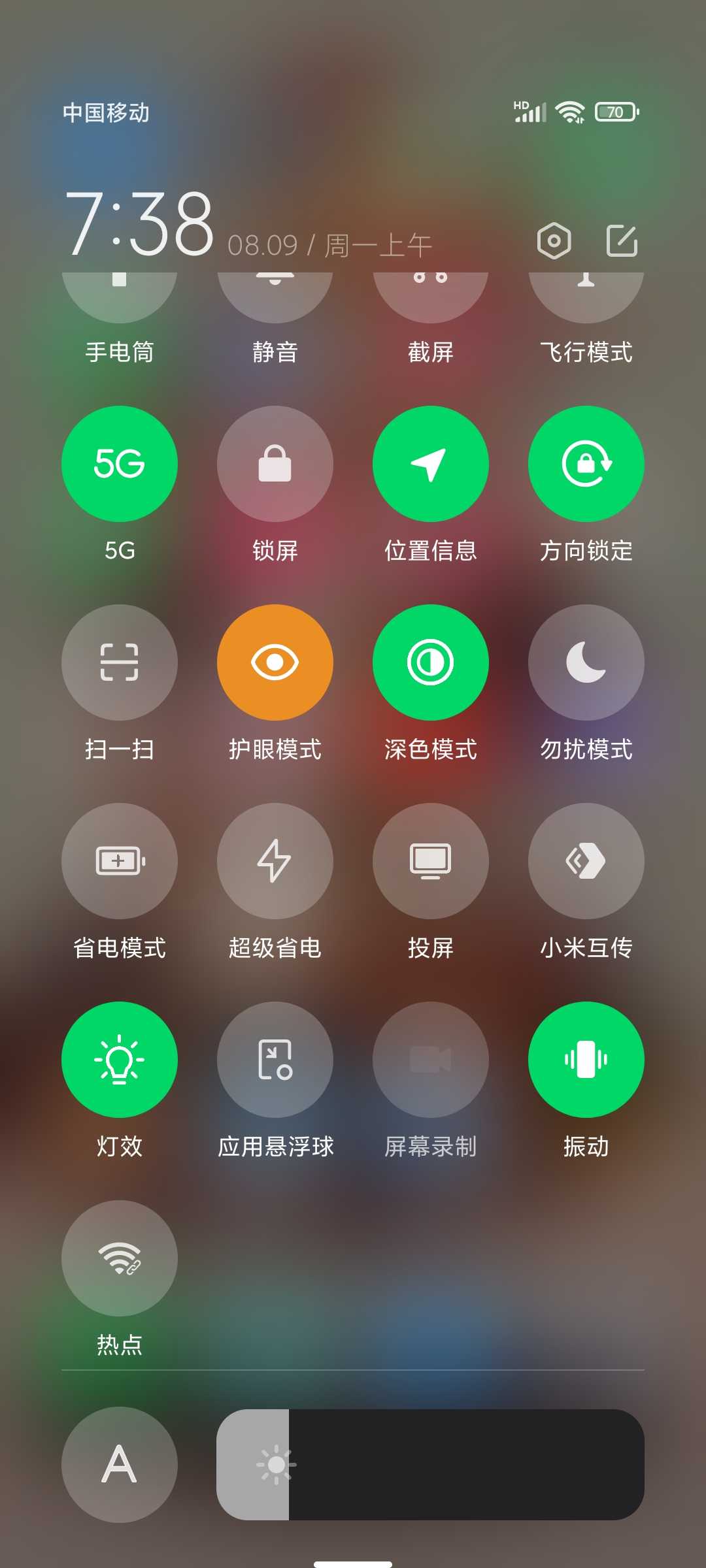Enable 勿扰模式 do not disturb
This screenshot has width=706, height=1568.
click(x=586, y=662)
